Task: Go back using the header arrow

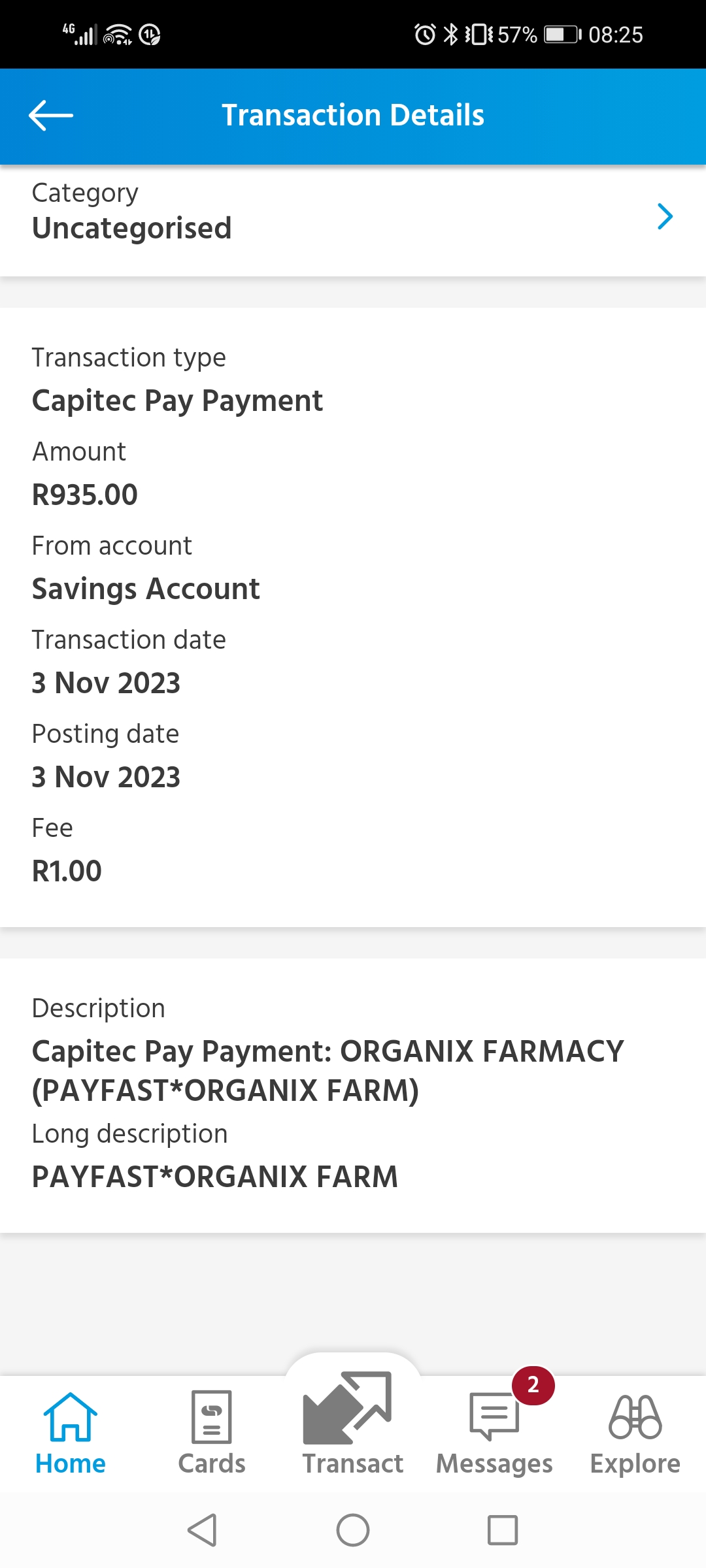Action: [51, 116]
